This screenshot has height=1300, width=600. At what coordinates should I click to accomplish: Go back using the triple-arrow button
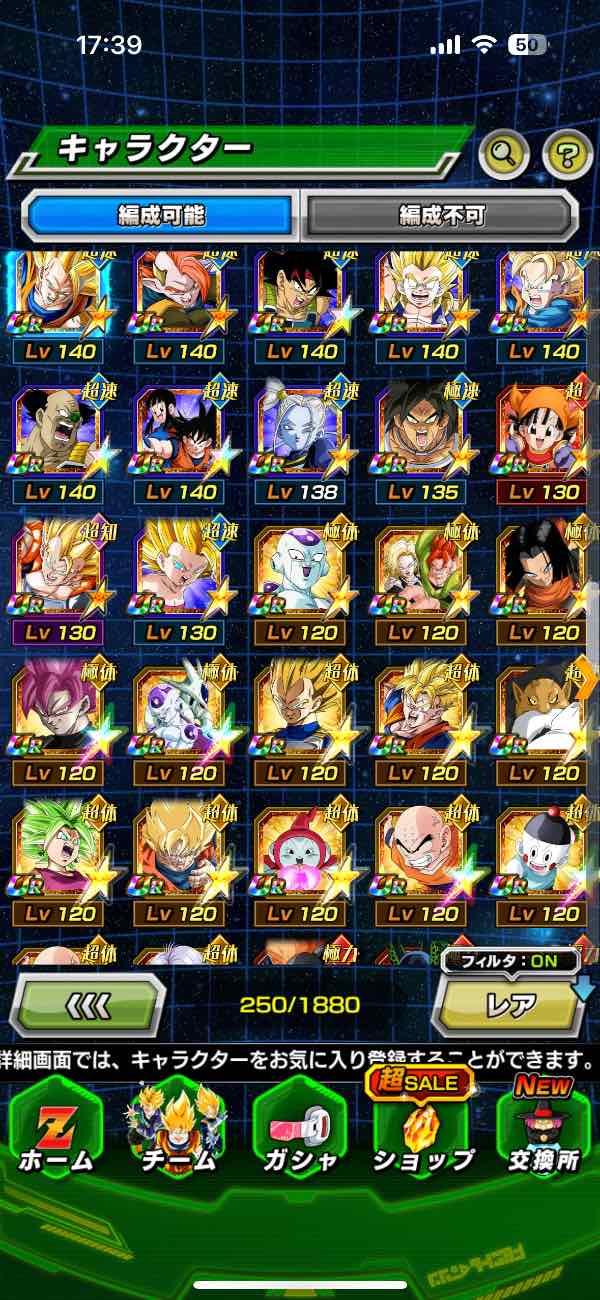click(88, 1004)
